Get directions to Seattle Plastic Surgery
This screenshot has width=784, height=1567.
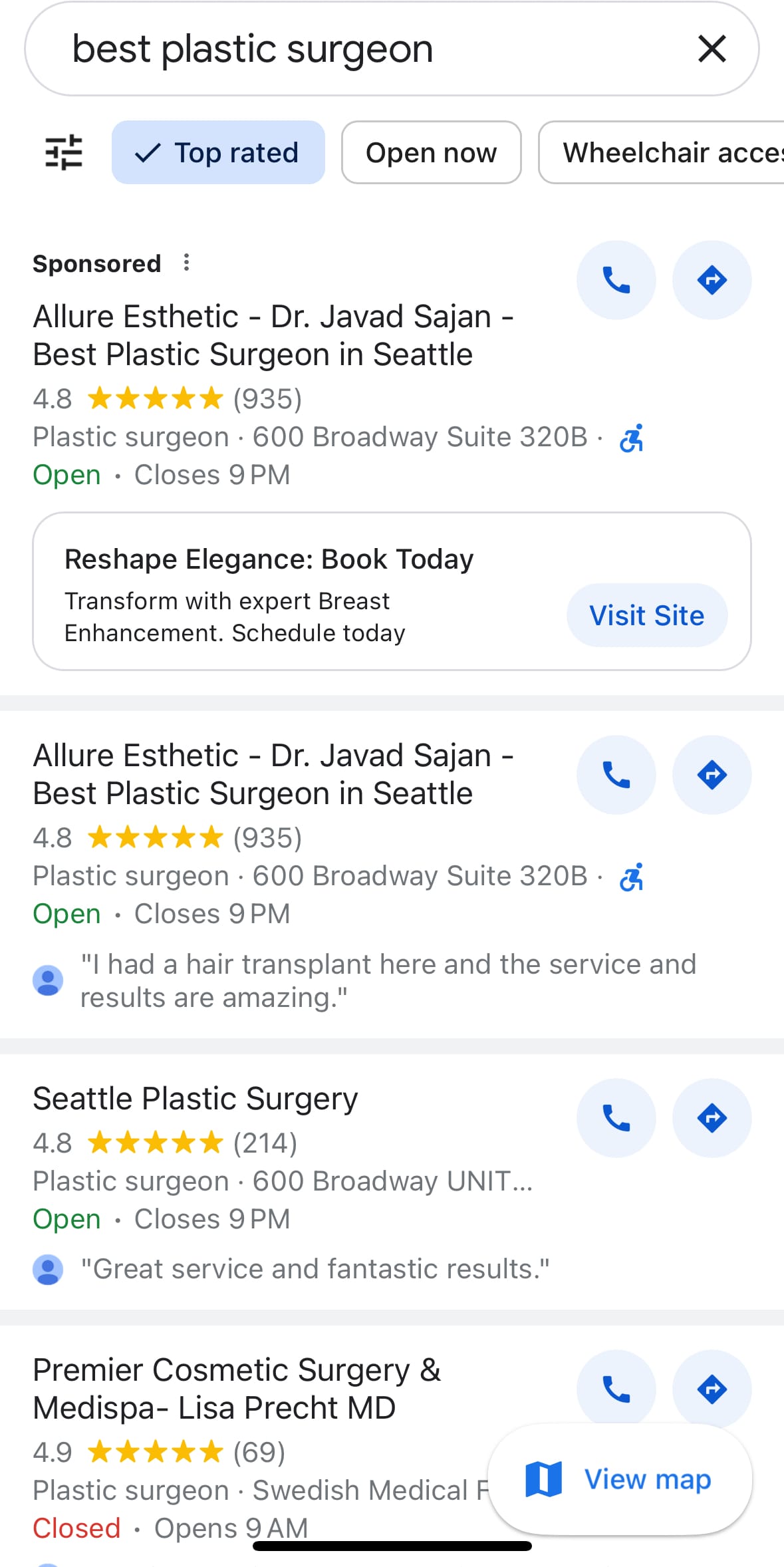pos(712,1118)
